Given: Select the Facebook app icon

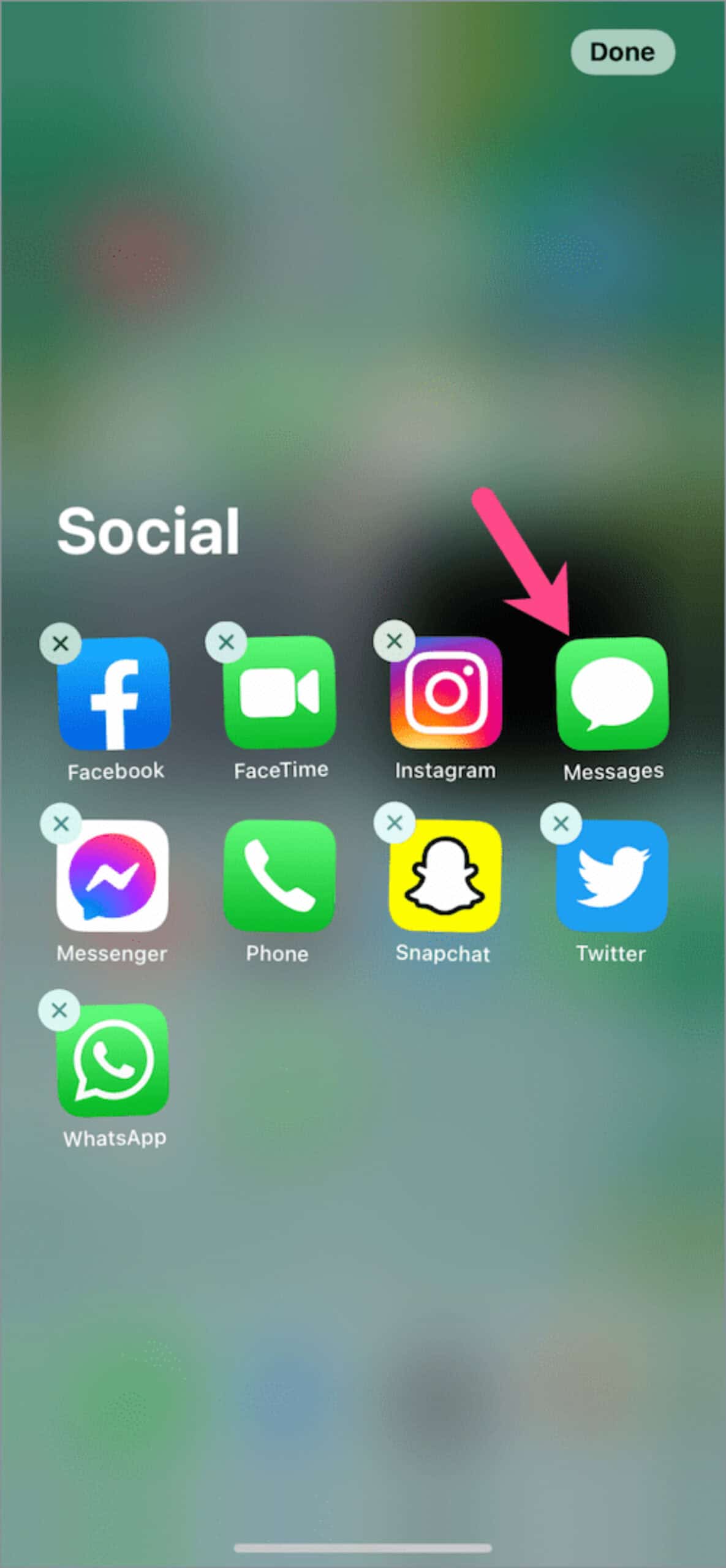Looking at the screenshot, I should 113,693.
